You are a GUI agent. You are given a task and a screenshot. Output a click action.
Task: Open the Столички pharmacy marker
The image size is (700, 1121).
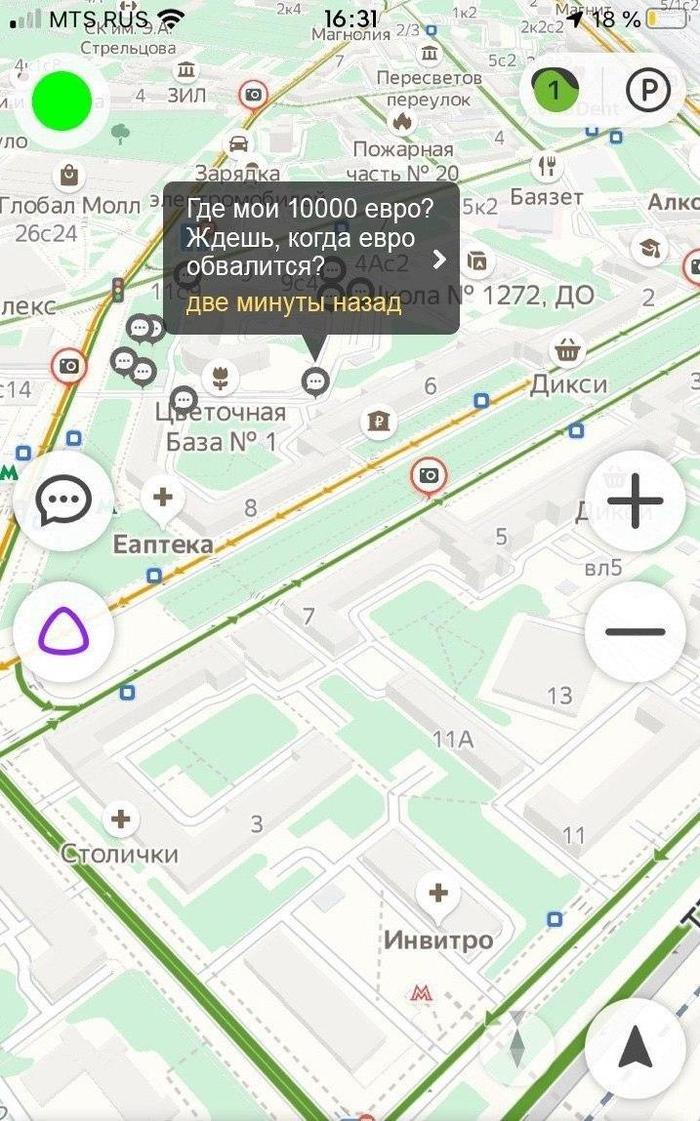coord(121,821)
